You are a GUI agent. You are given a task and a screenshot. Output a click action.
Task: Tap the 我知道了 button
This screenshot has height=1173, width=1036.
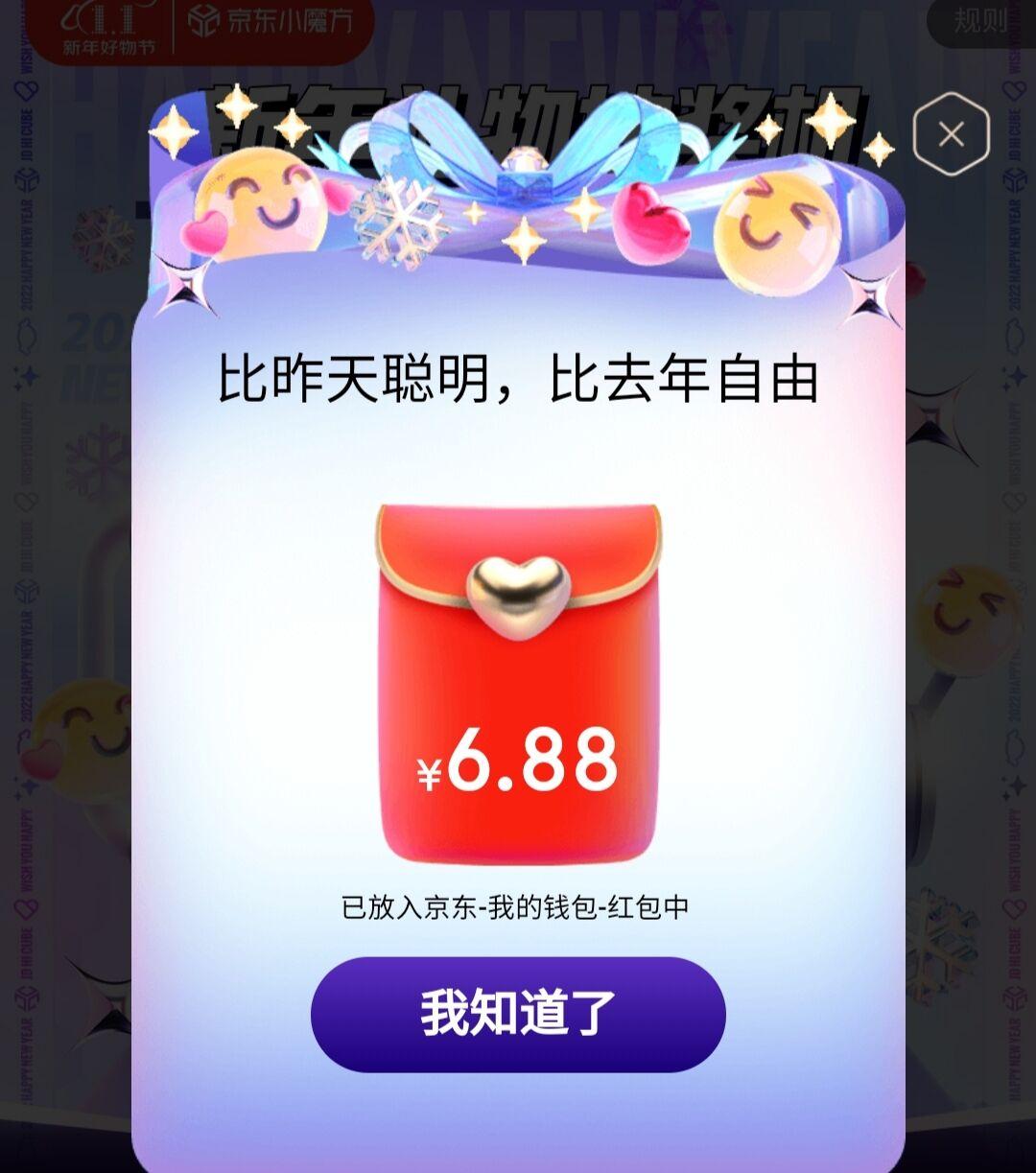[518, 1014]
